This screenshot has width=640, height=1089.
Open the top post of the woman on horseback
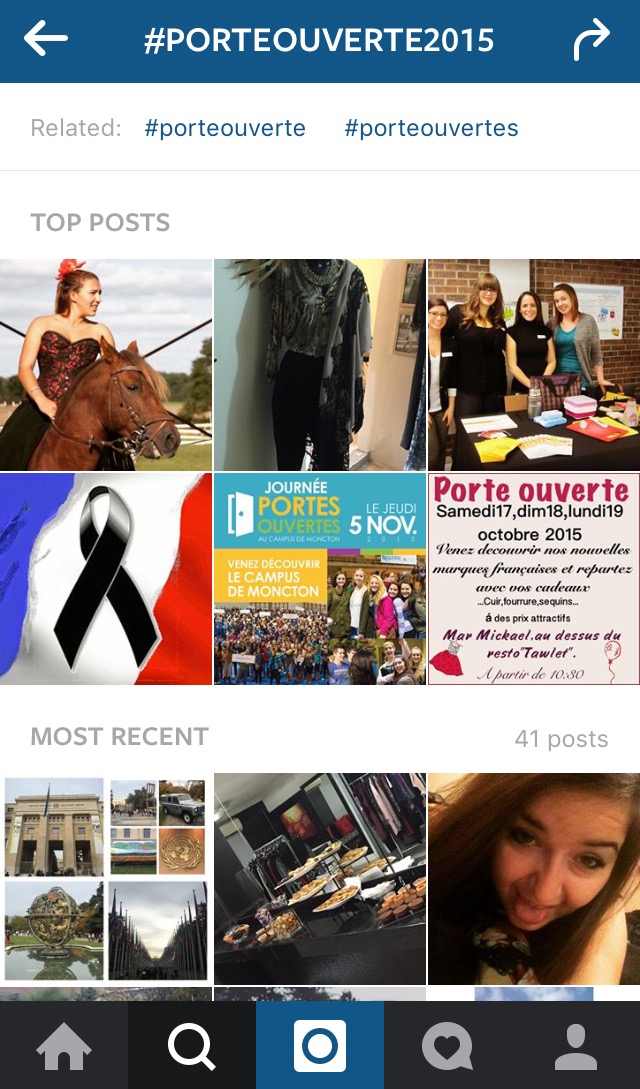[106, 365]
